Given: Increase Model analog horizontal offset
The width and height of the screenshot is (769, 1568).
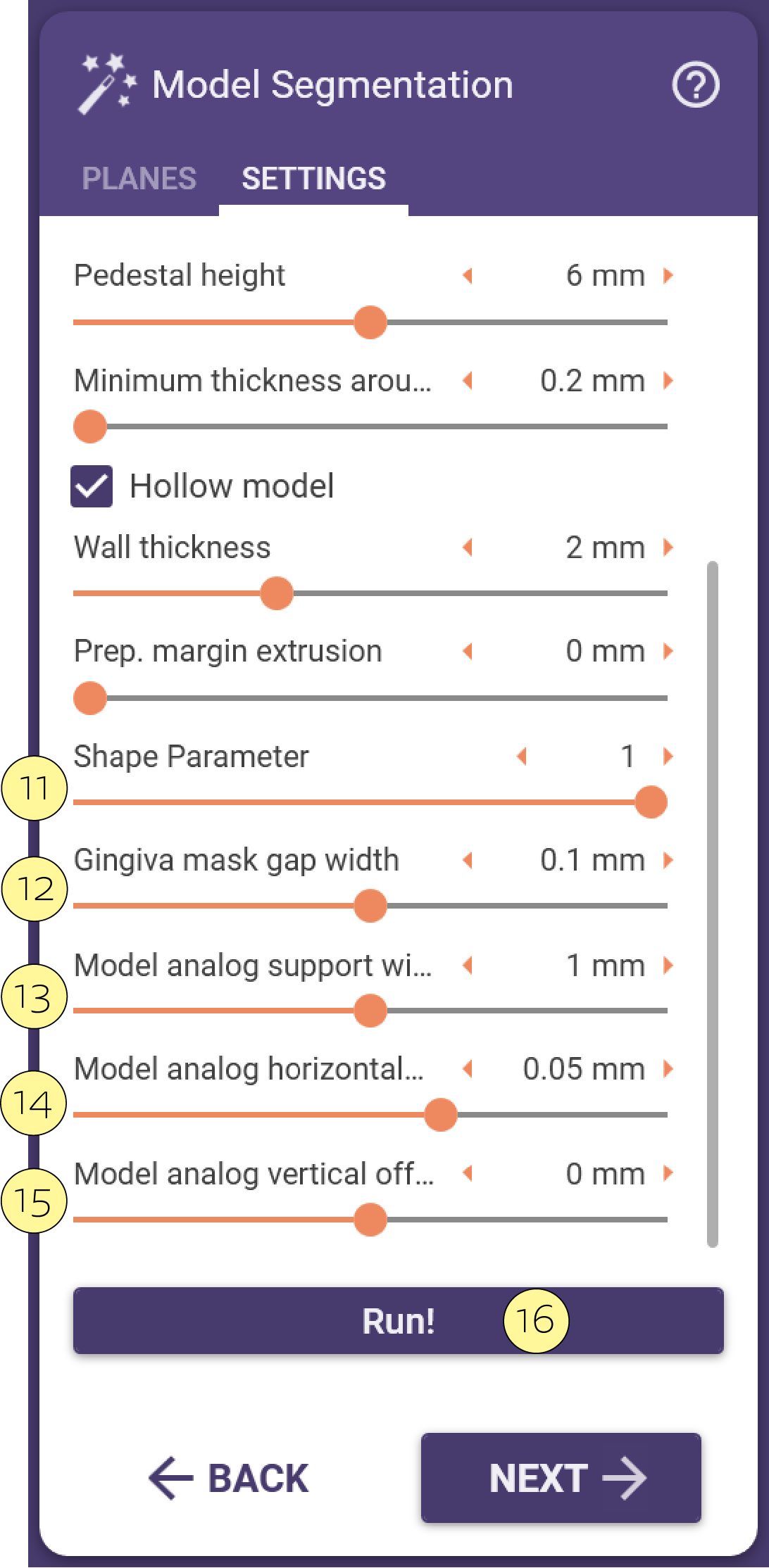Looking at the screenshot, I should pyautogui.click(x=668, y=1069).
